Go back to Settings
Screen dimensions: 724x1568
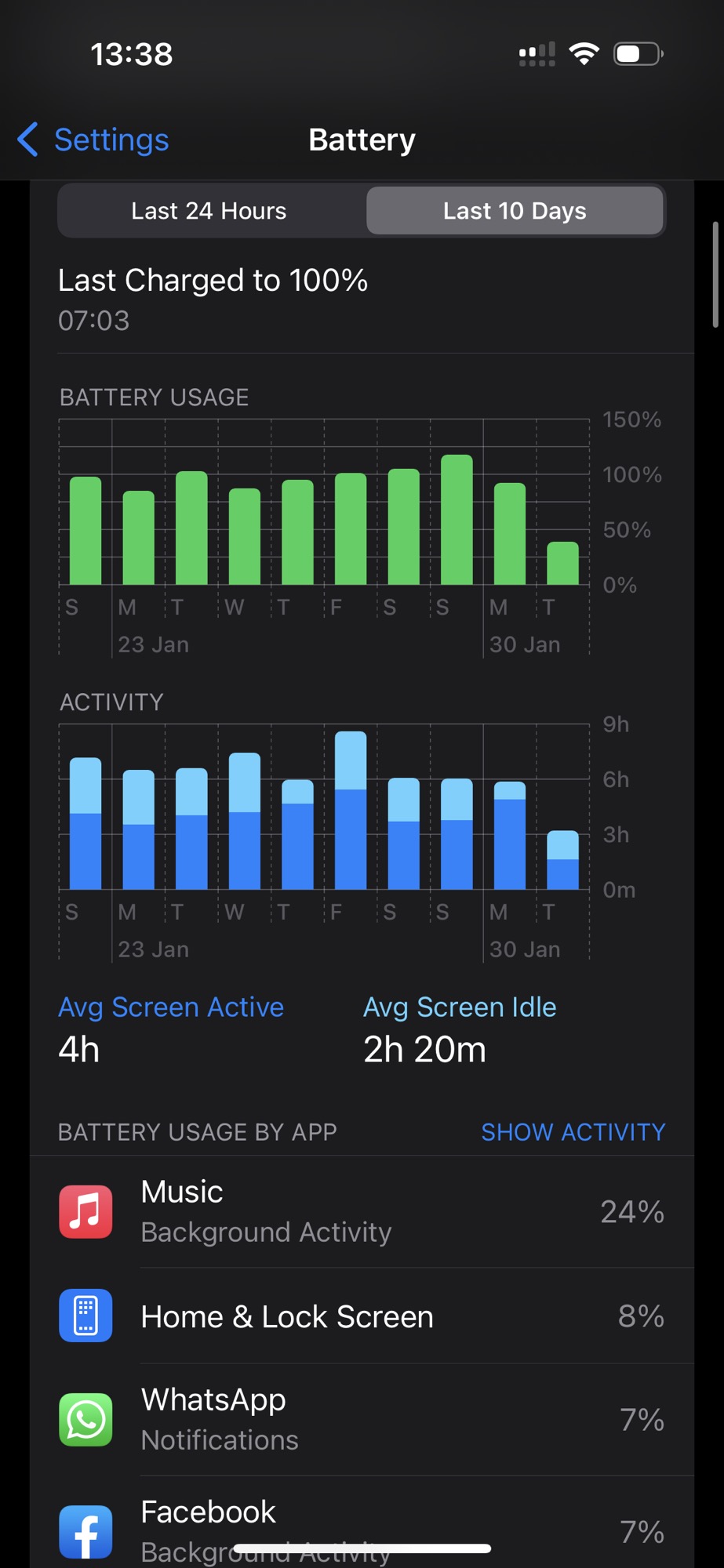point(94,140)
